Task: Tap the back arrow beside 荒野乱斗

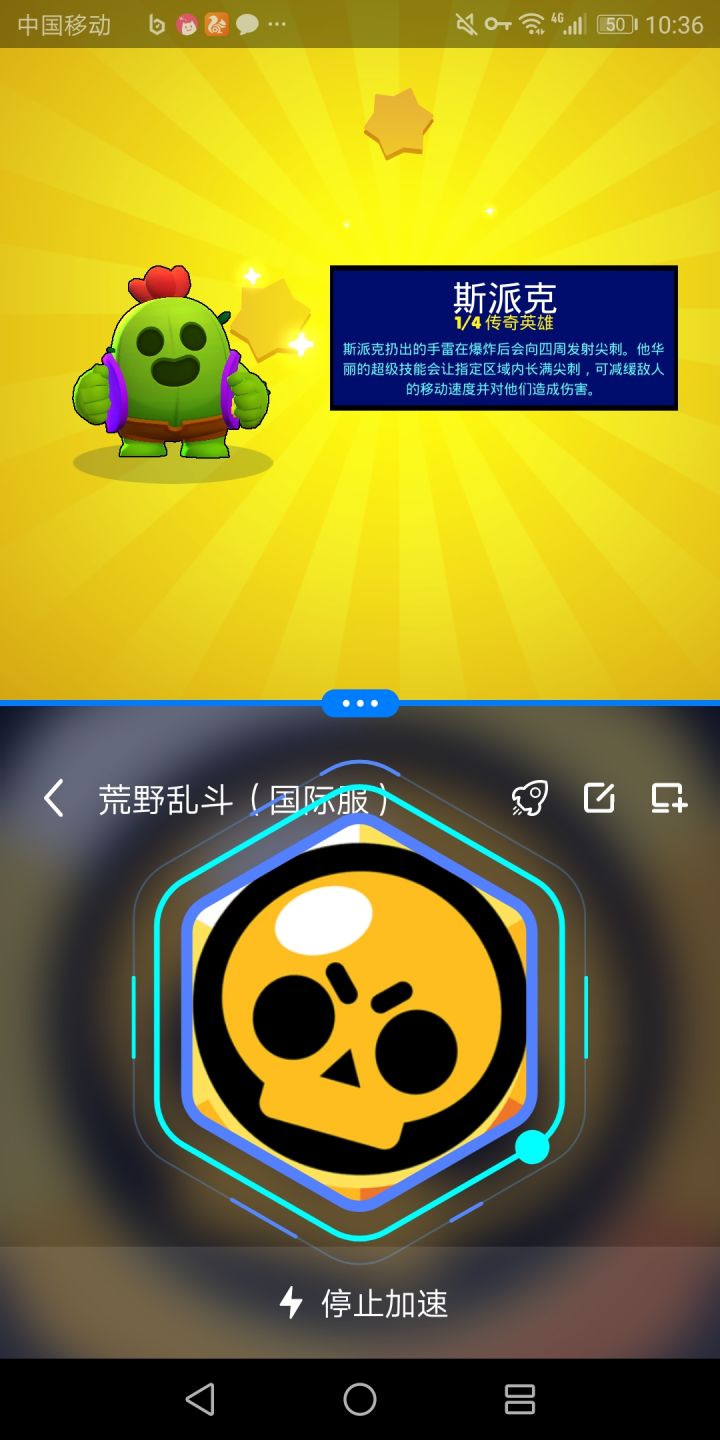Action: tap(52, 798)
